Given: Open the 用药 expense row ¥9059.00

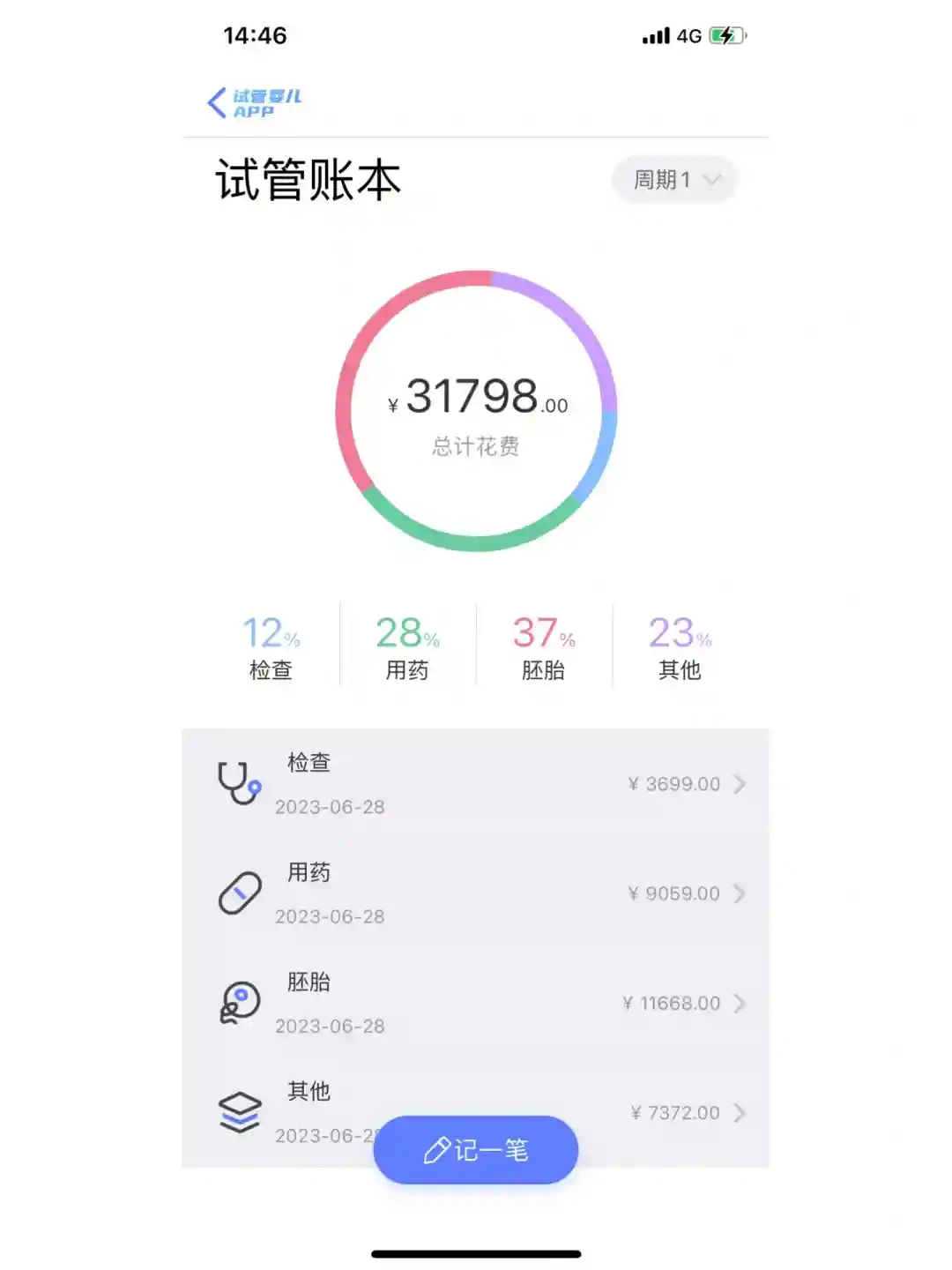Looking at the screenshot, I should tap(476, 893).
